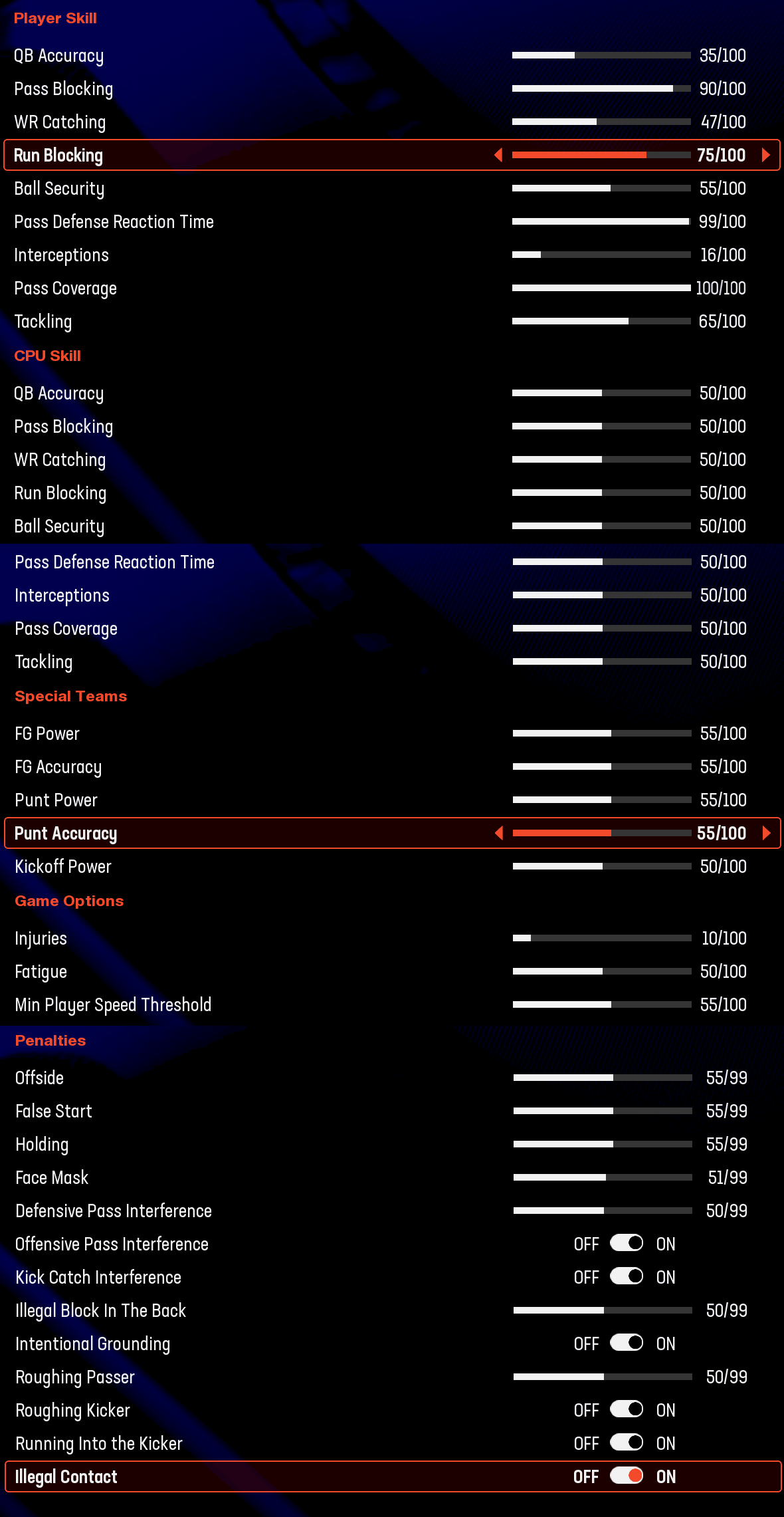The height and width of the screenshot is (1517, 784).
Task: Set the FG Power slider
Action: pos(602,733)
